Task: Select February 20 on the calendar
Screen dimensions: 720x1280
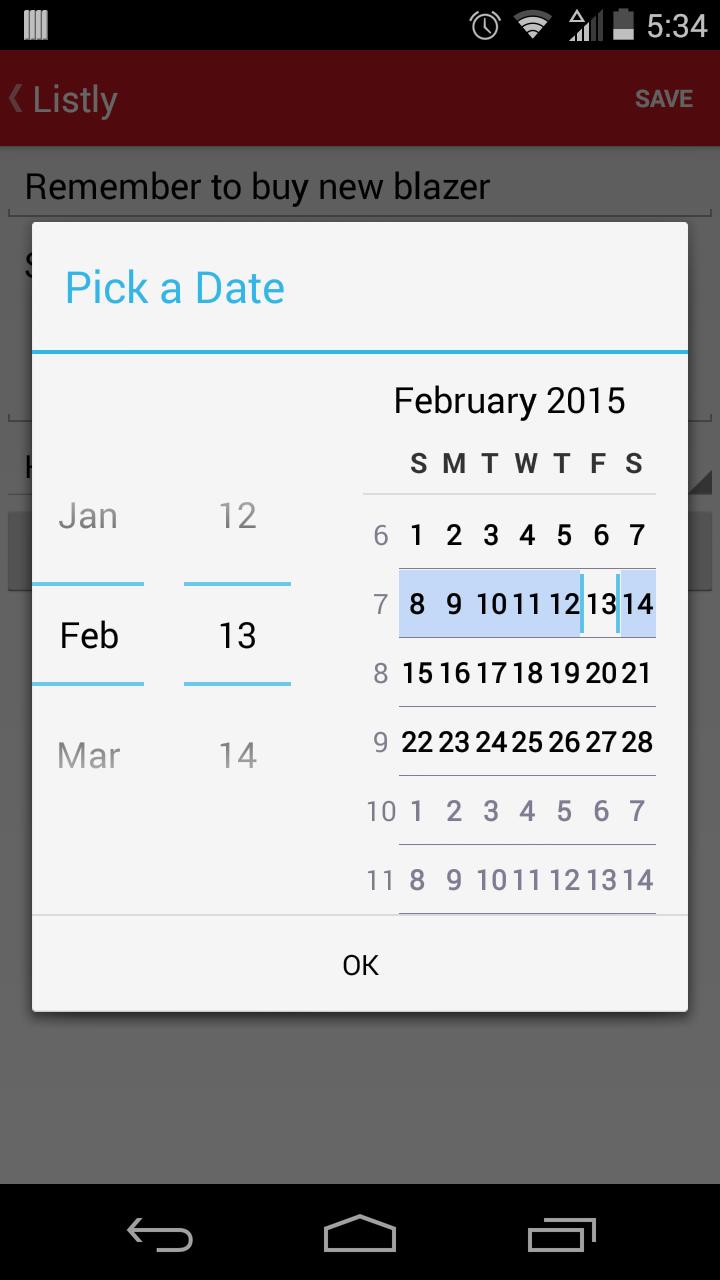Action: coord(600,672)
